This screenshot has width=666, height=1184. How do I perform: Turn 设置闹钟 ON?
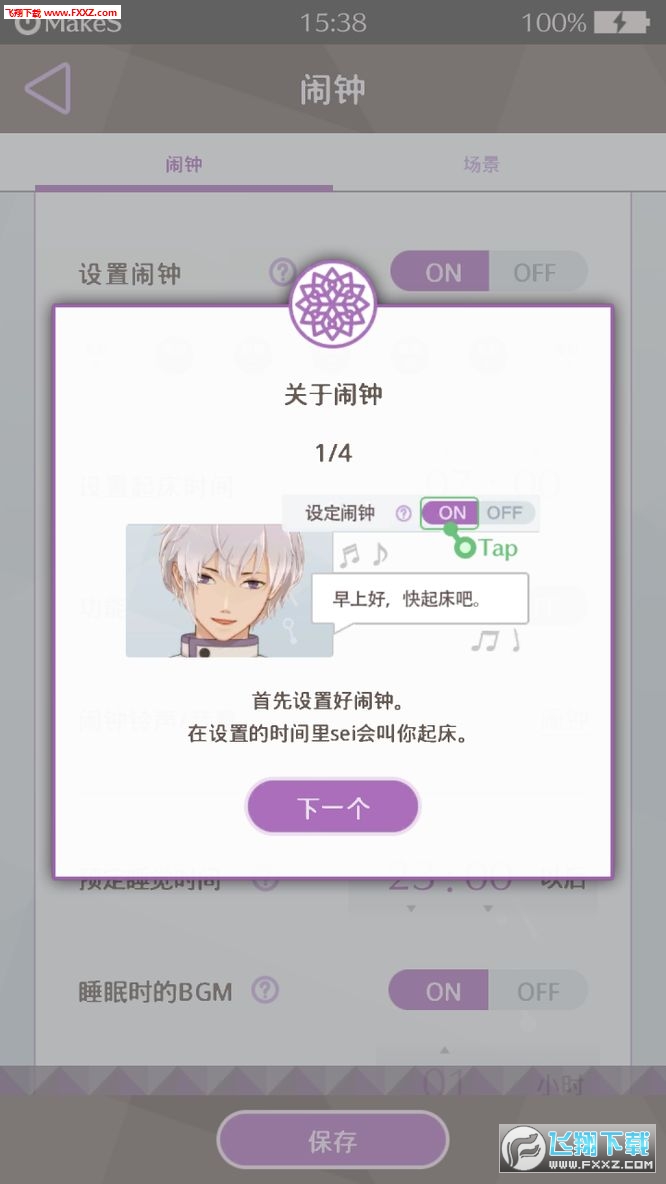coord(441,272)
